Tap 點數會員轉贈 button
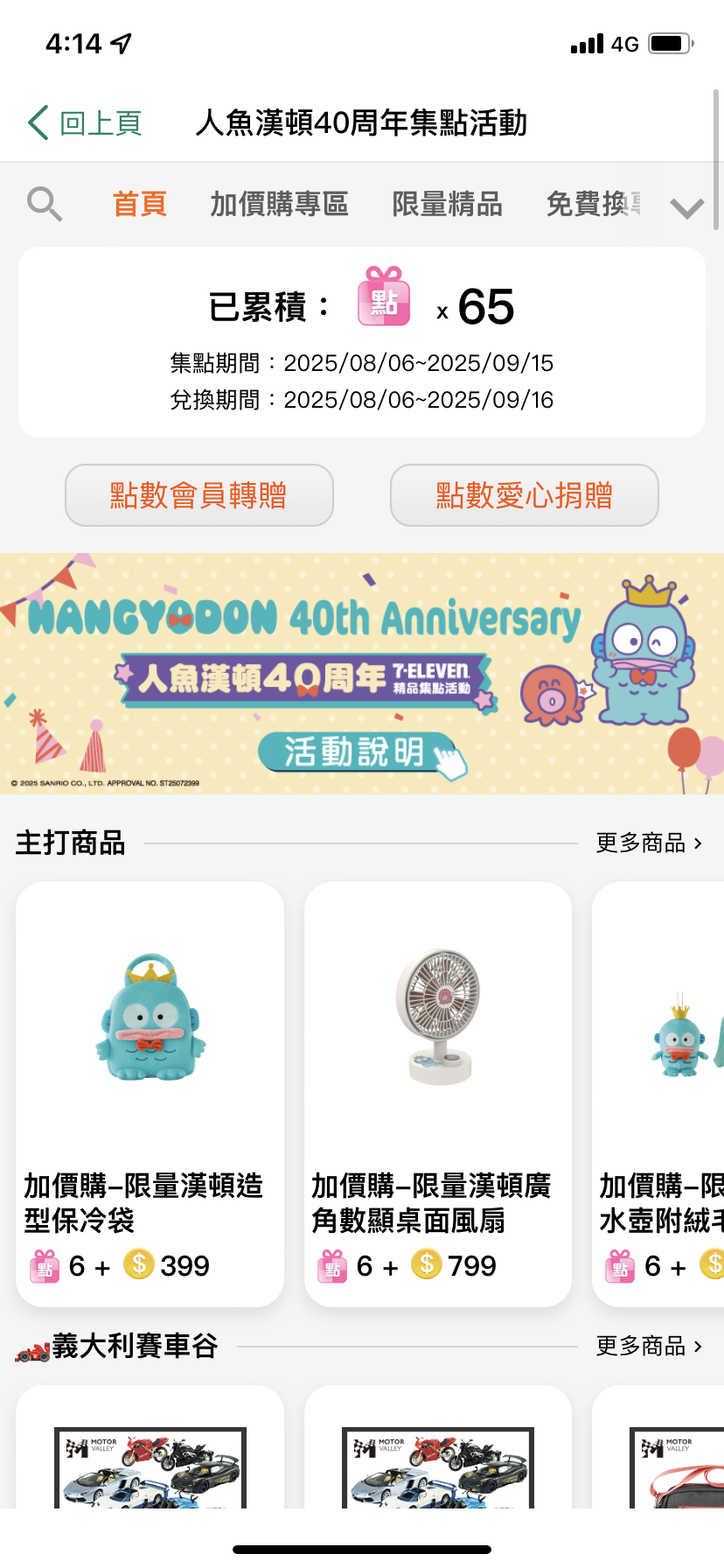The image size is (724, 1568). click(199, 495)
